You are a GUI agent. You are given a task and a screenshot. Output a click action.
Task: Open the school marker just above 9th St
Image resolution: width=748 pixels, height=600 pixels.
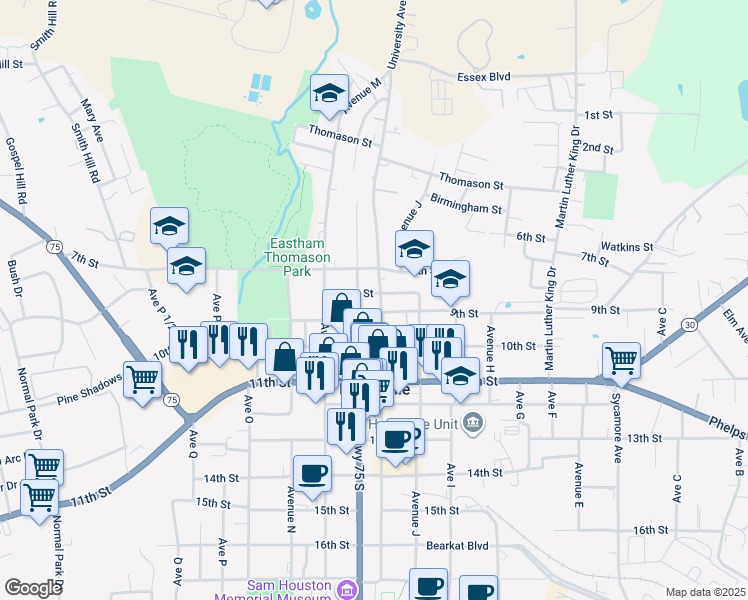point(450,280)
